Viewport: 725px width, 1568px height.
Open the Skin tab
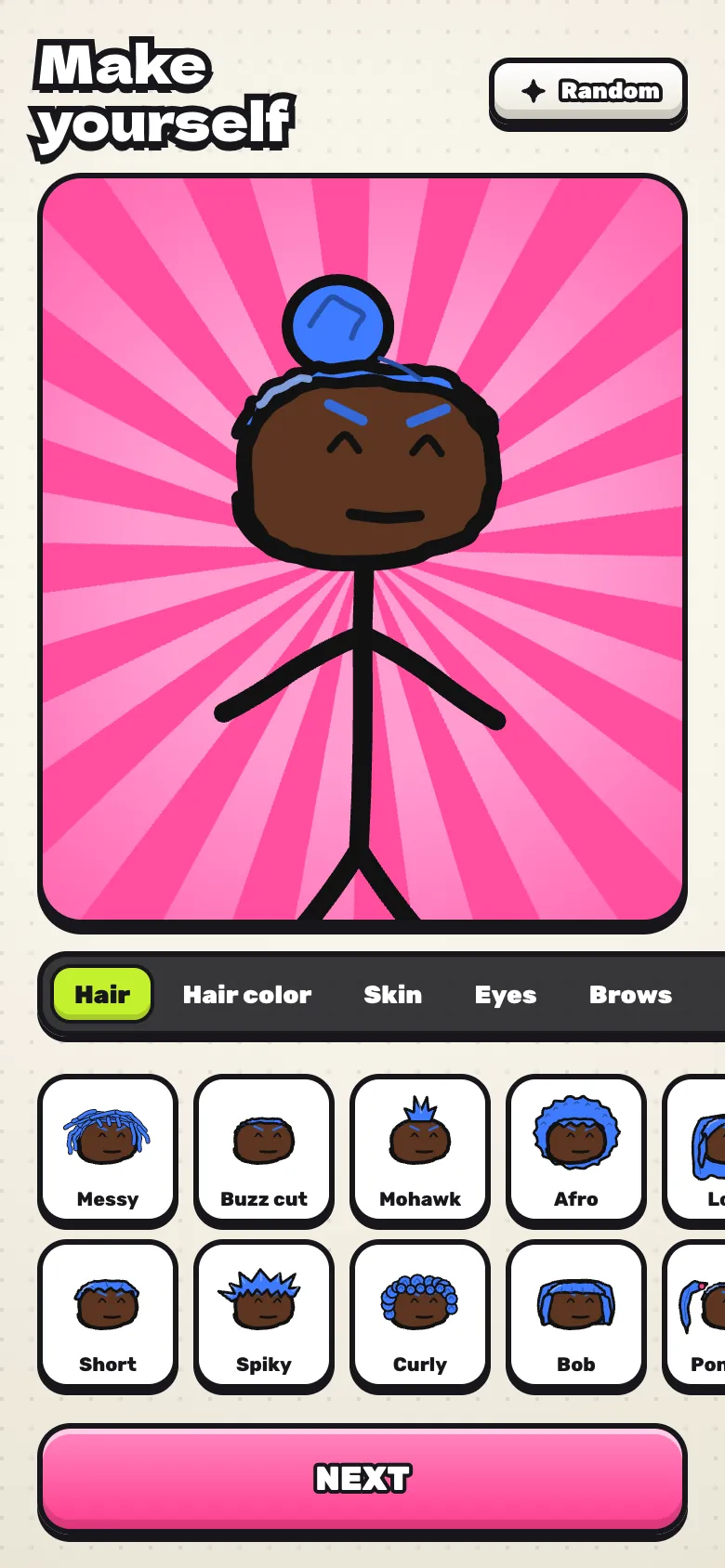point(393,995)
